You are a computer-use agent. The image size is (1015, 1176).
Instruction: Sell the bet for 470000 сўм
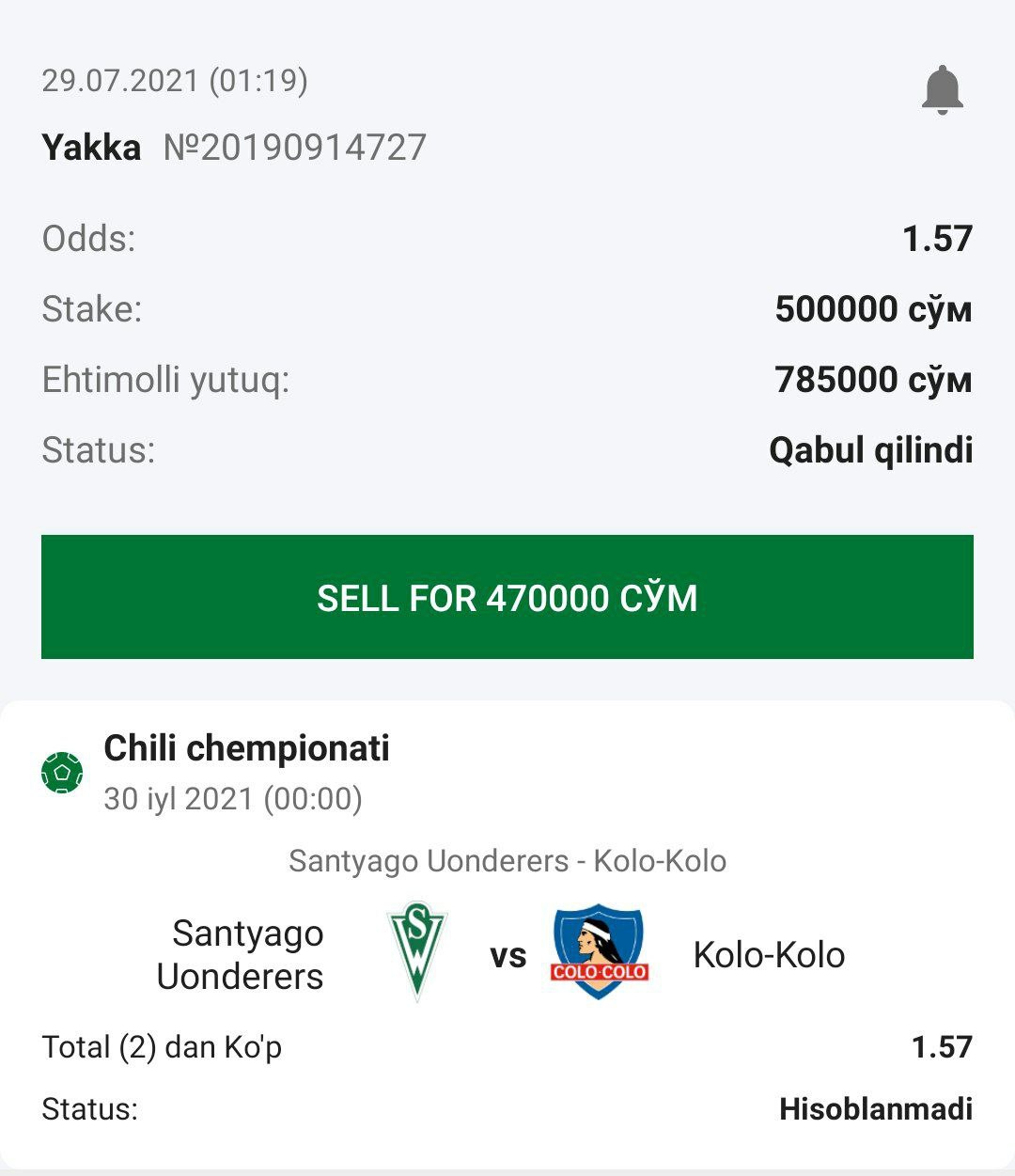click(507, 597)
